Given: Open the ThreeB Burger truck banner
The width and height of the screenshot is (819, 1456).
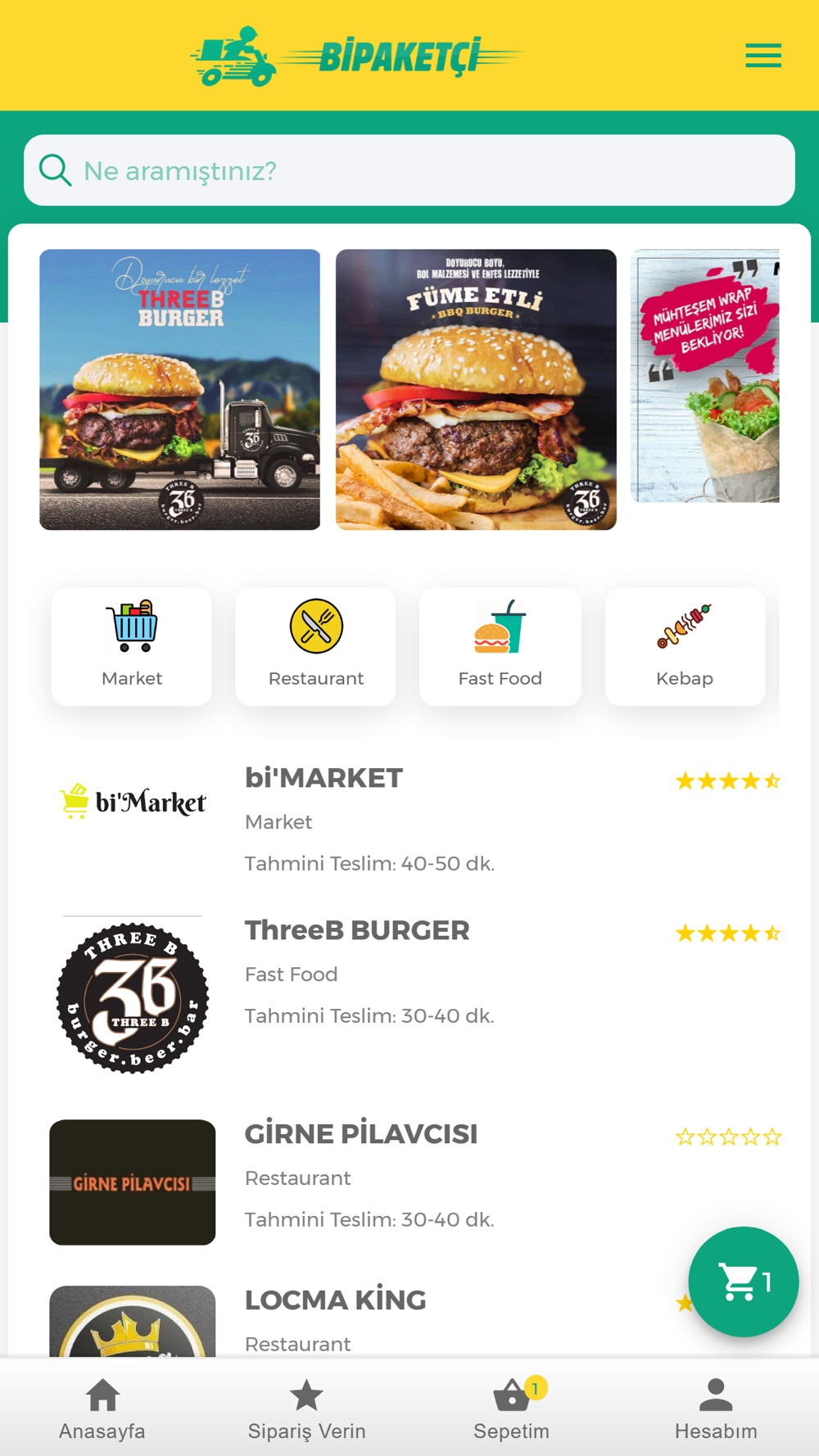Looking at the screenshot, I should [x=179, y=389].
